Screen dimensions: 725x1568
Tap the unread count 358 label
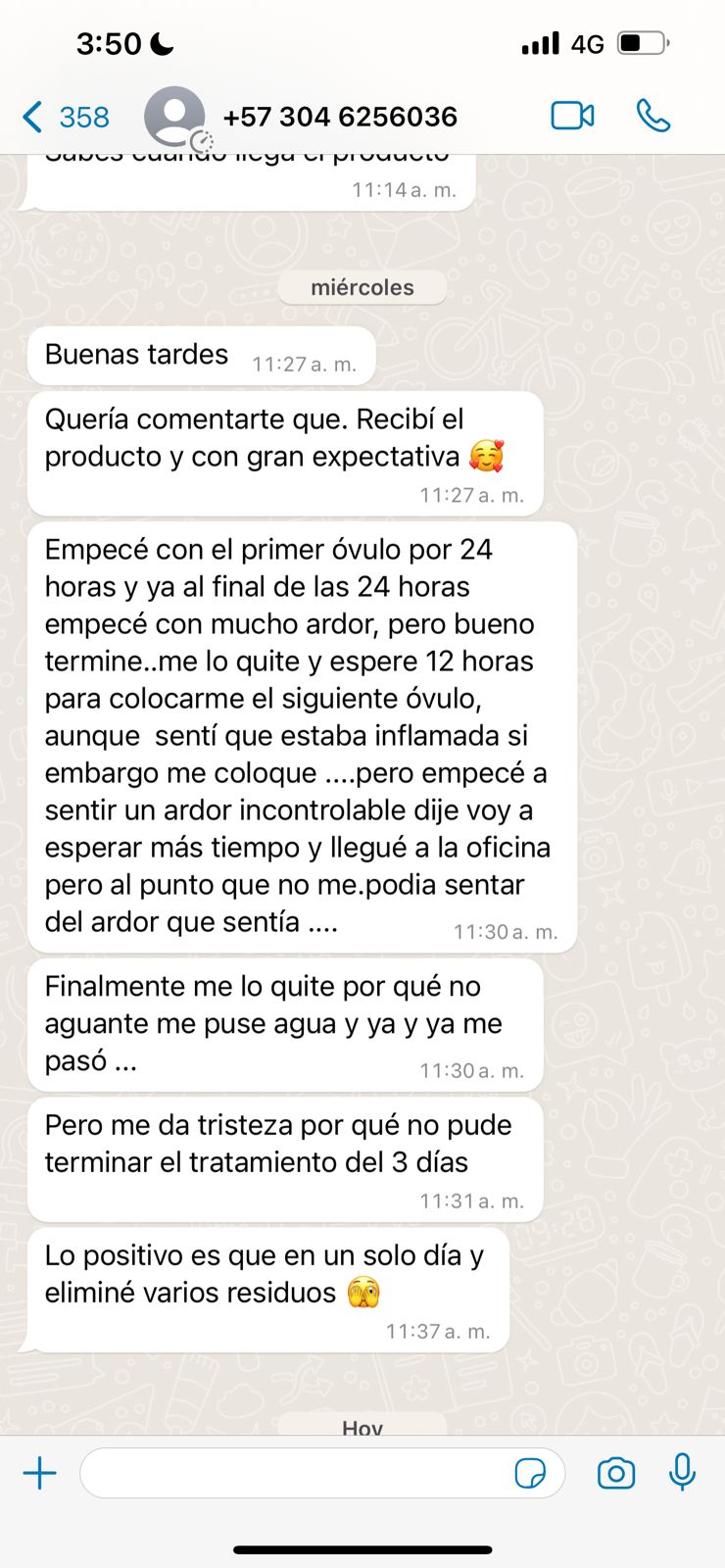(x=84, y=117)
